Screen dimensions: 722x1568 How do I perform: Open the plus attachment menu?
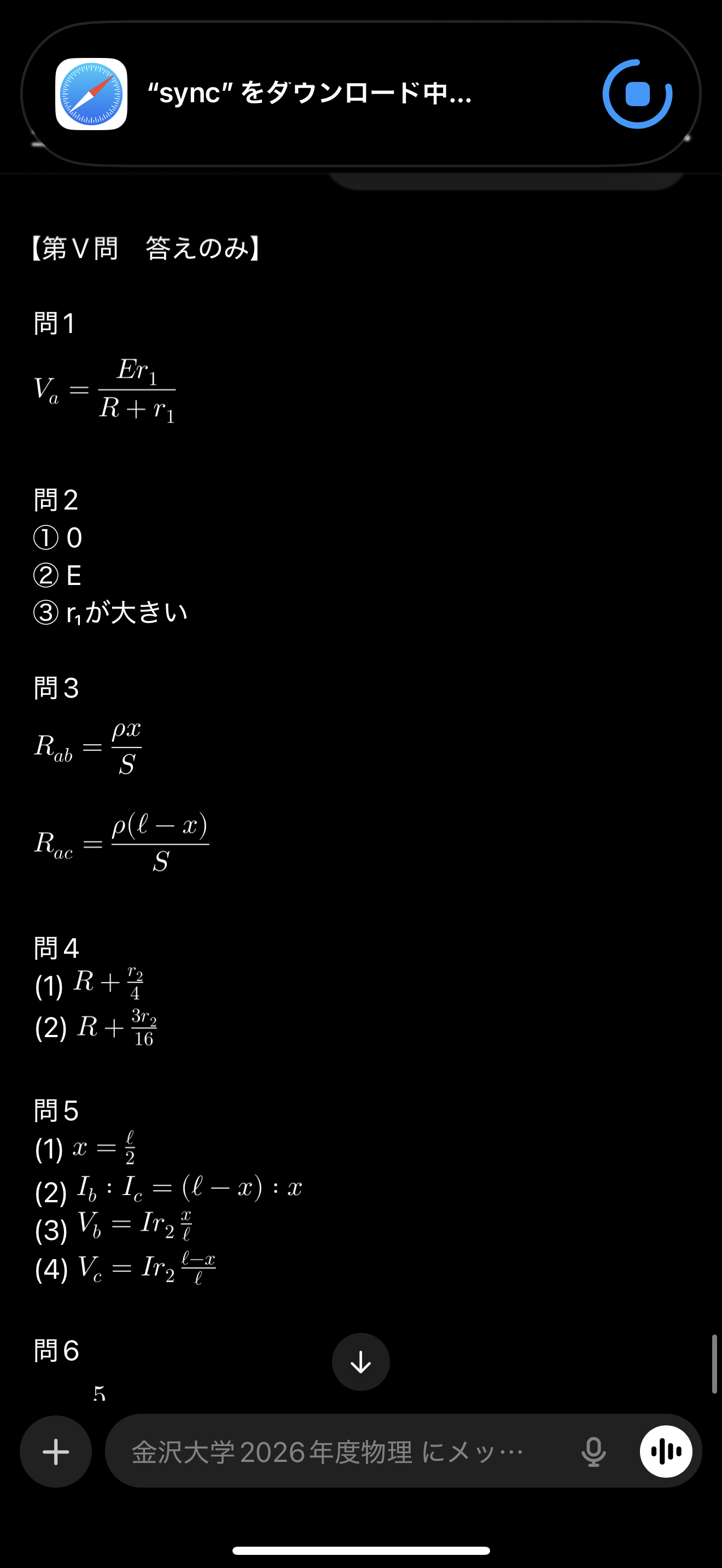click(56, 1452)
